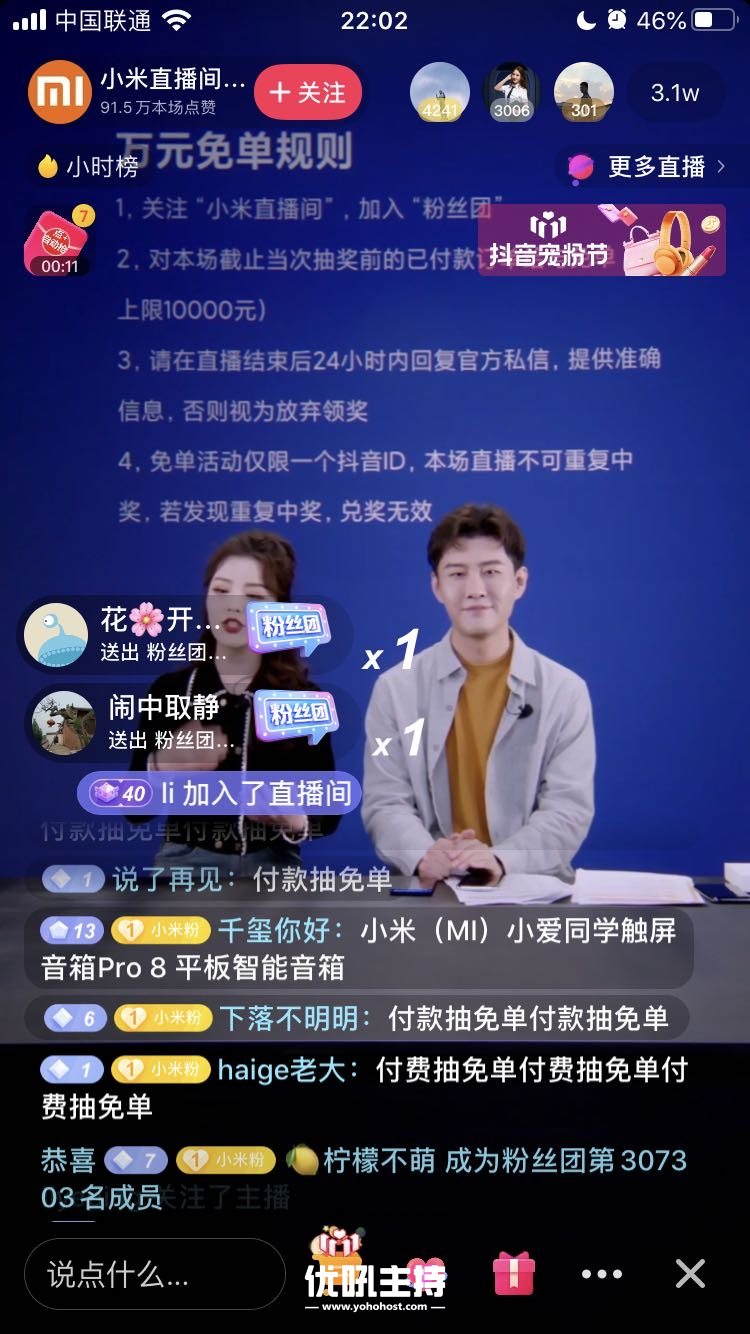Open the 3.1w viewer list
750x1334 pixels.
[x=674, y=93]
